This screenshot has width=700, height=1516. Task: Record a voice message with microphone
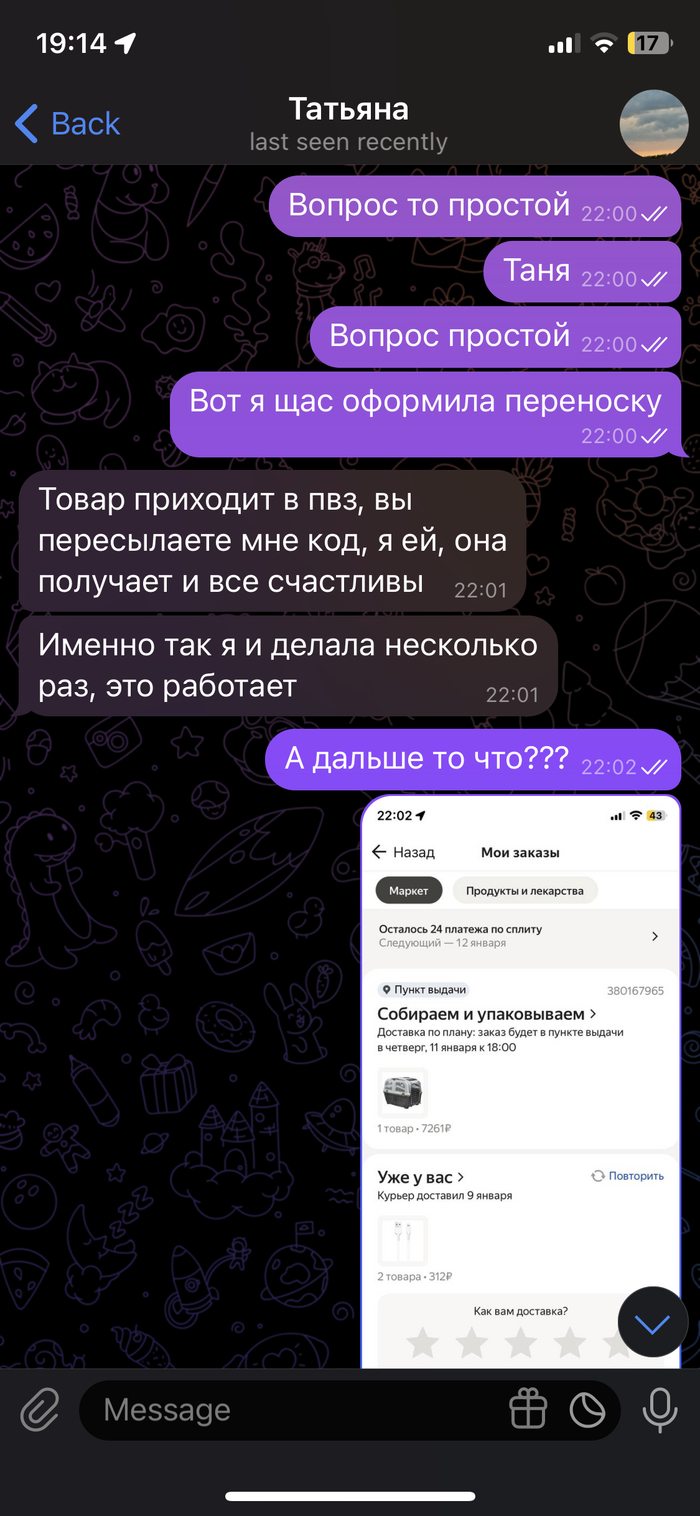[x=659, y=1410]
